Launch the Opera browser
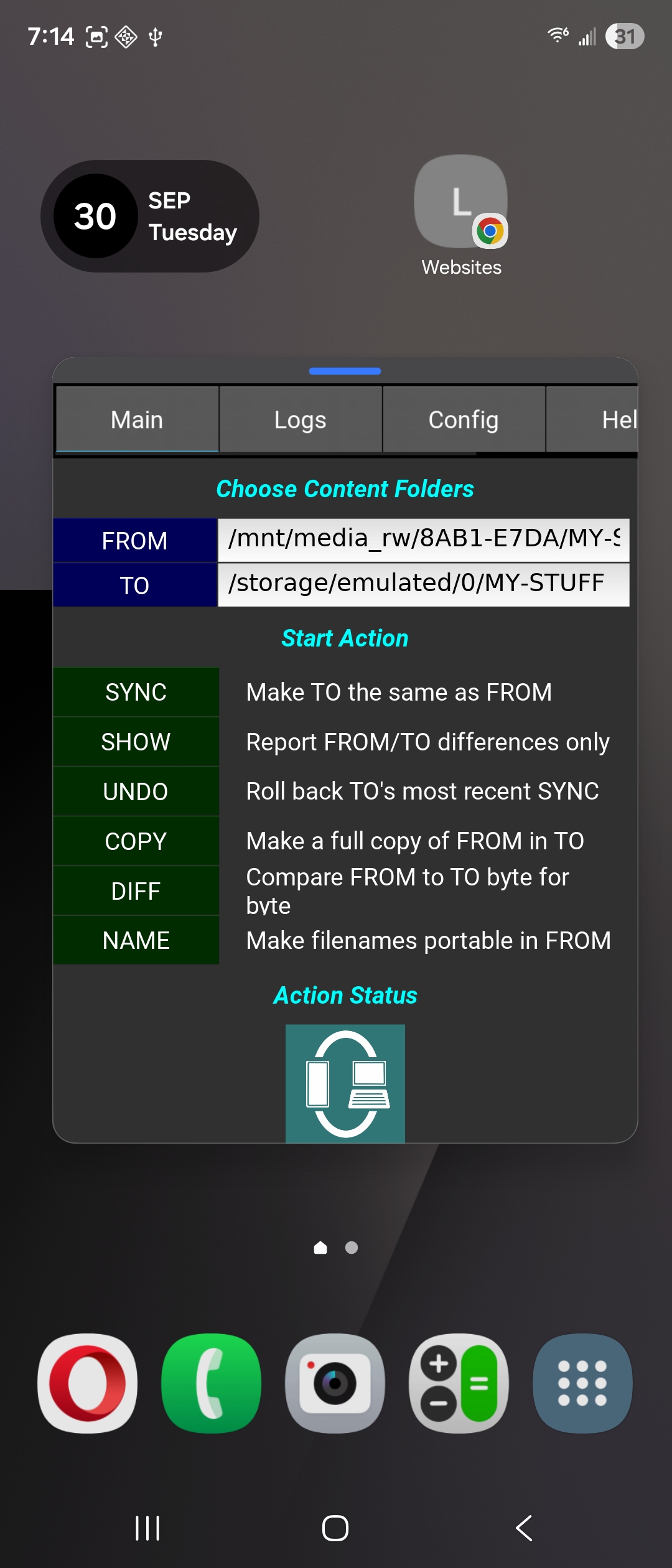Screen dimensions: 672x1568 pyautogui.click(x=88, y=1383)
